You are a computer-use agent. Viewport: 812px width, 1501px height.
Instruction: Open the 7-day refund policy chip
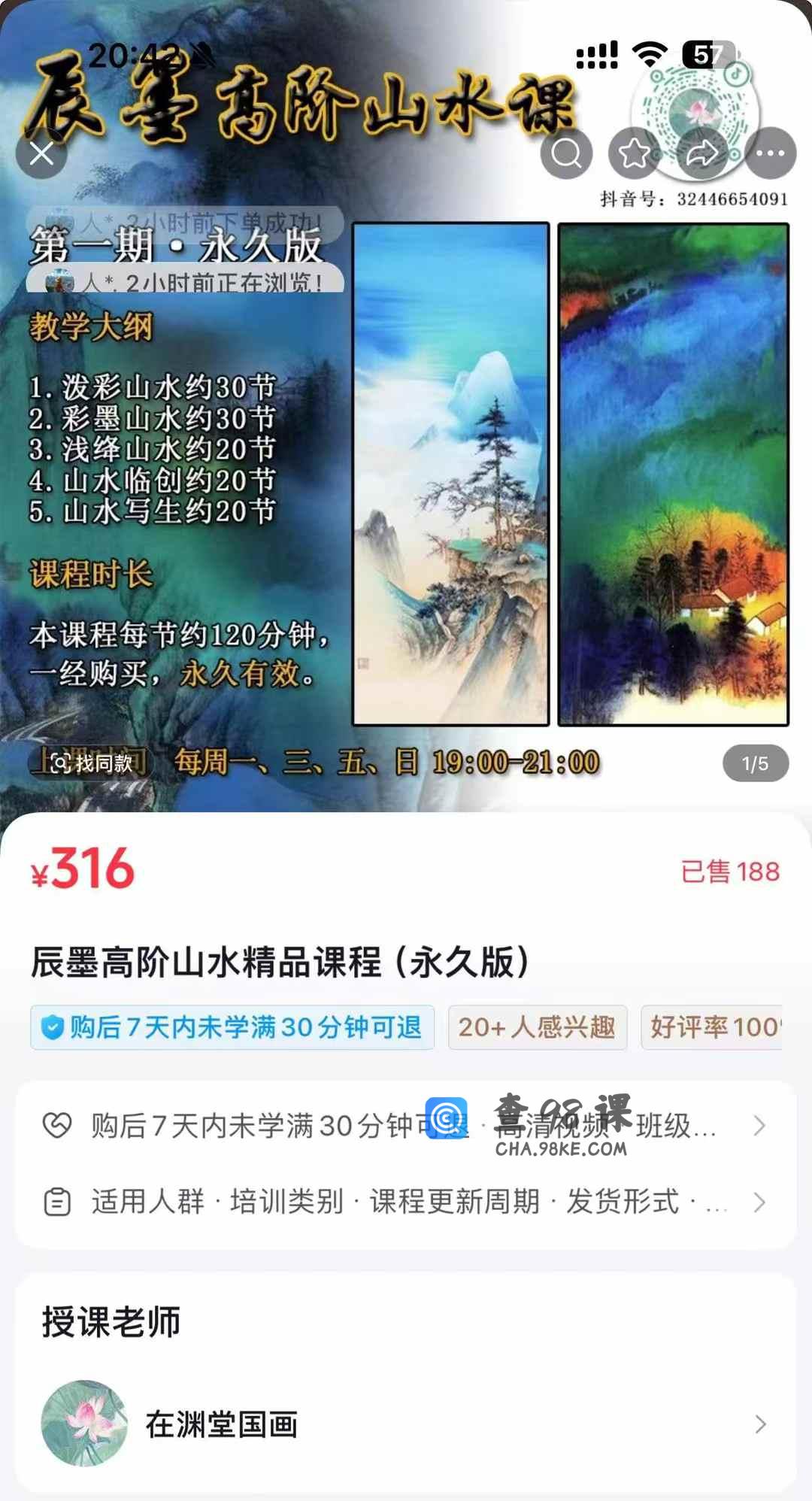(x=232, y=1027)
